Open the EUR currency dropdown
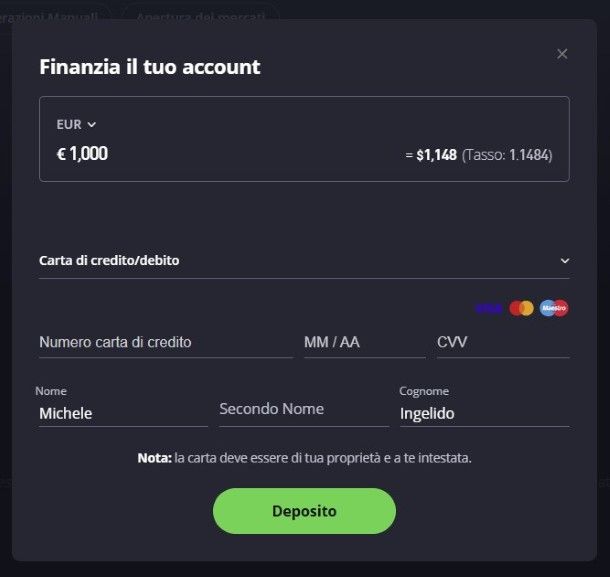610x577 pixels. (x=77, y=125)
